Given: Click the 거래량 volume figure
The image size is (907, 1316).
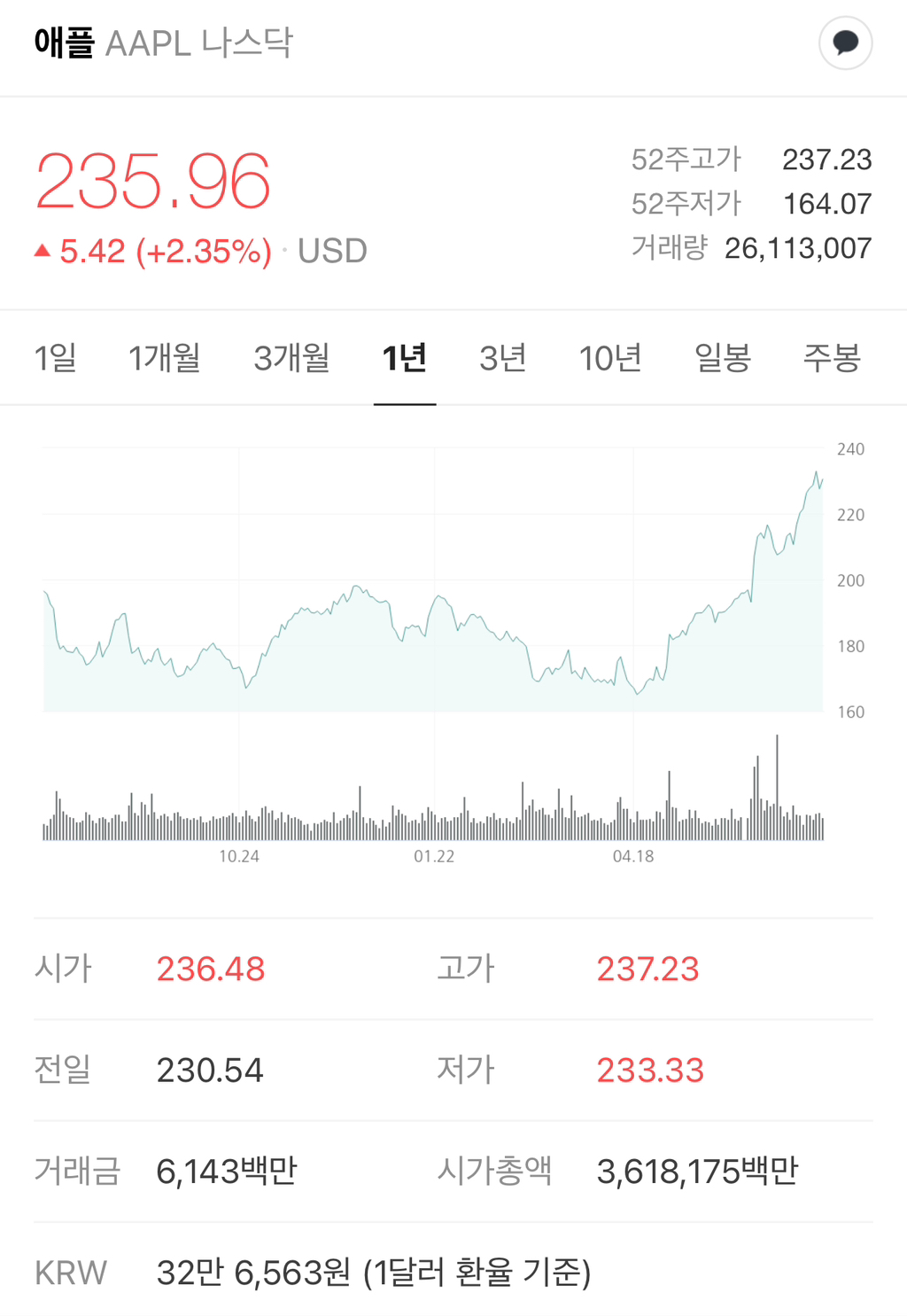Looking at the screenshot, I should point(796,248).
